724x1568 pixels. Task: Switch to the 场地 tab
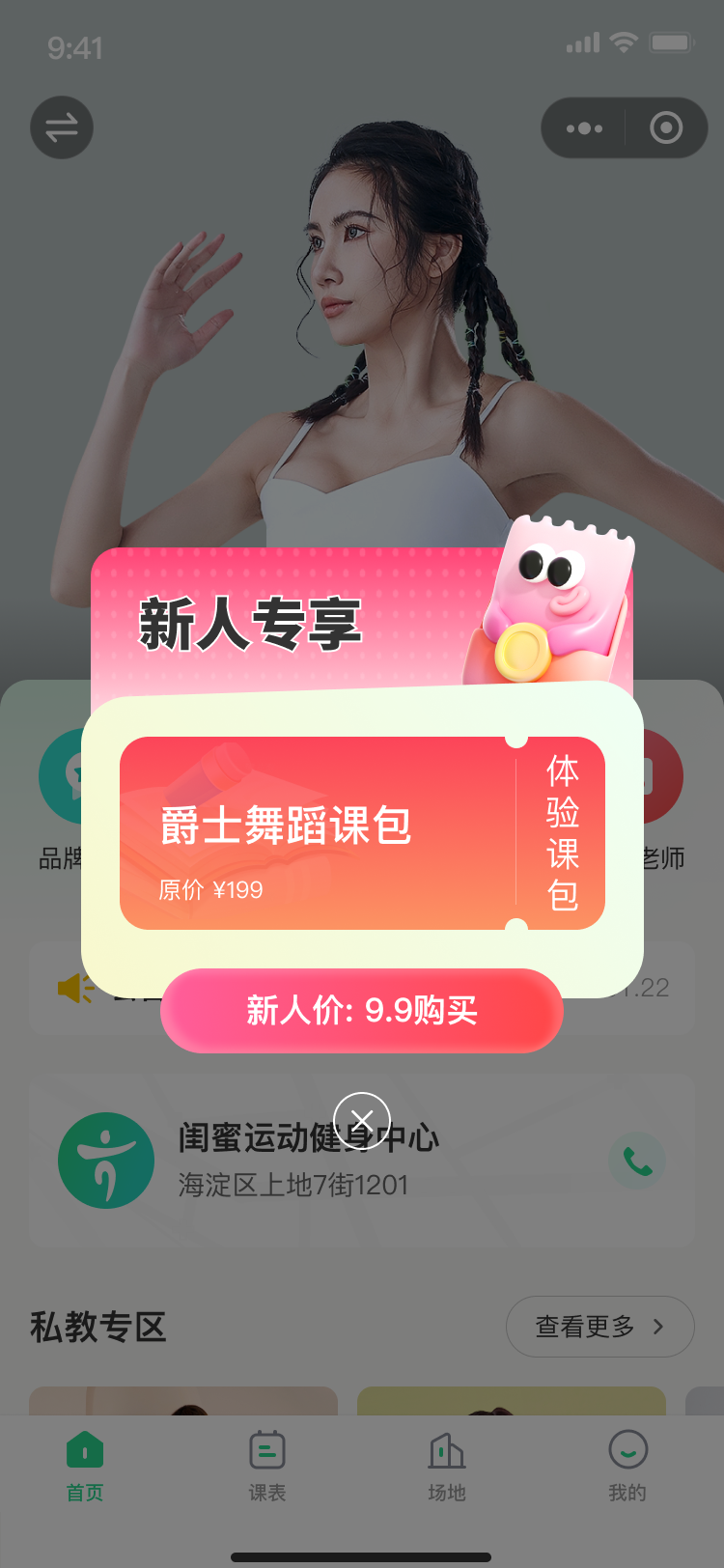pyautogui.click(x=447, y=1466)
